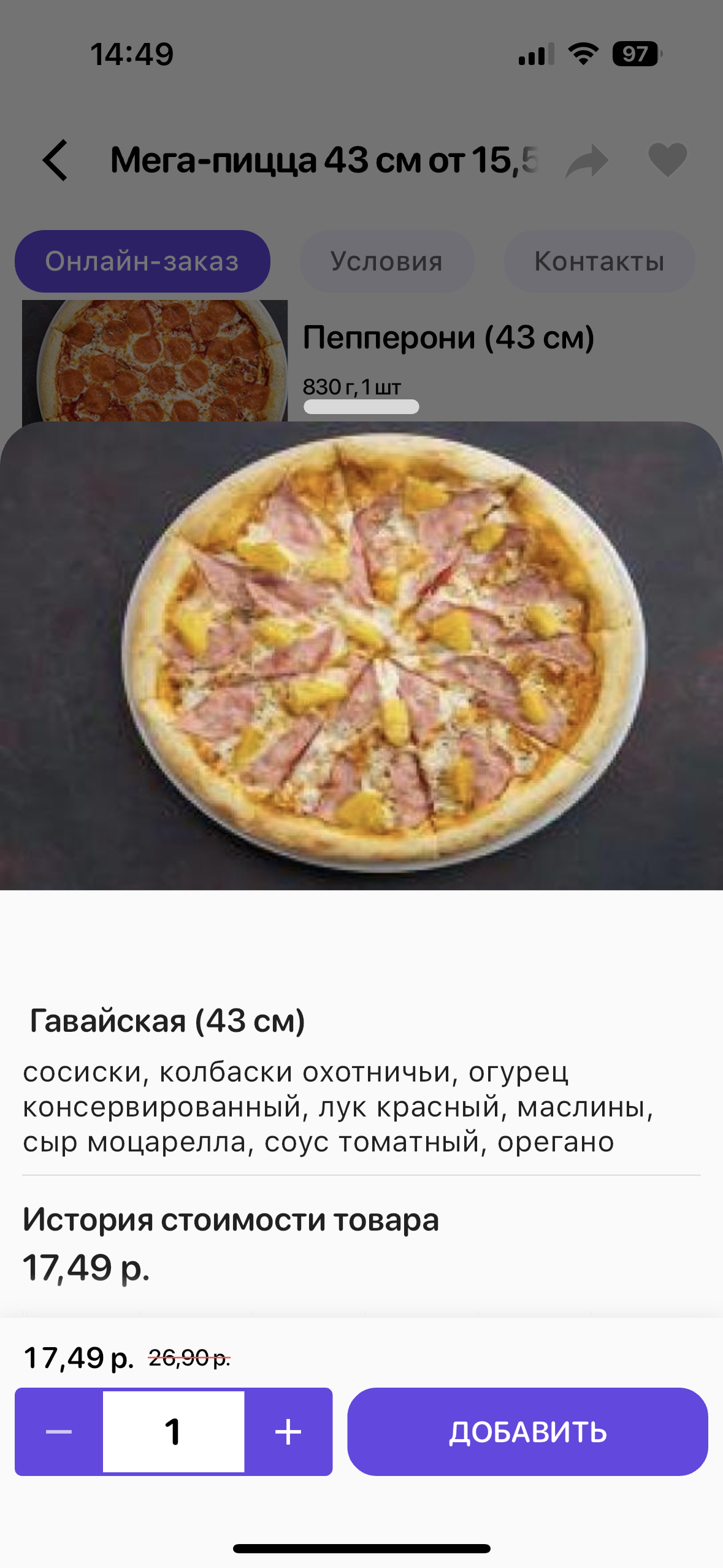Add Гавайская pizza with ДОБАВИТЬ button
The height and width of the screenshot is (1568, 723).
click(527, 1432)
